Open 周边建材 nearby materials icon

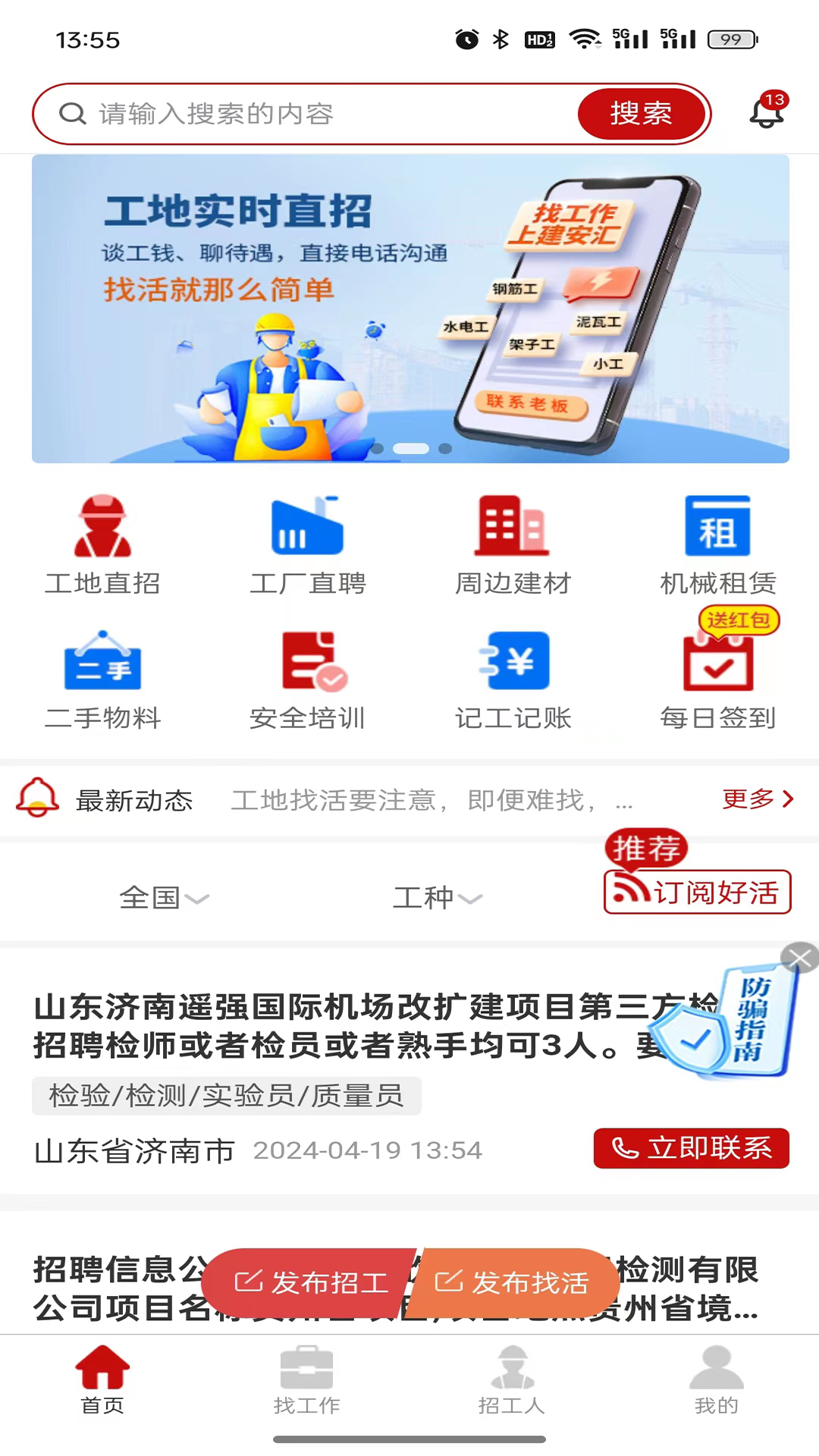coord(512,542)
